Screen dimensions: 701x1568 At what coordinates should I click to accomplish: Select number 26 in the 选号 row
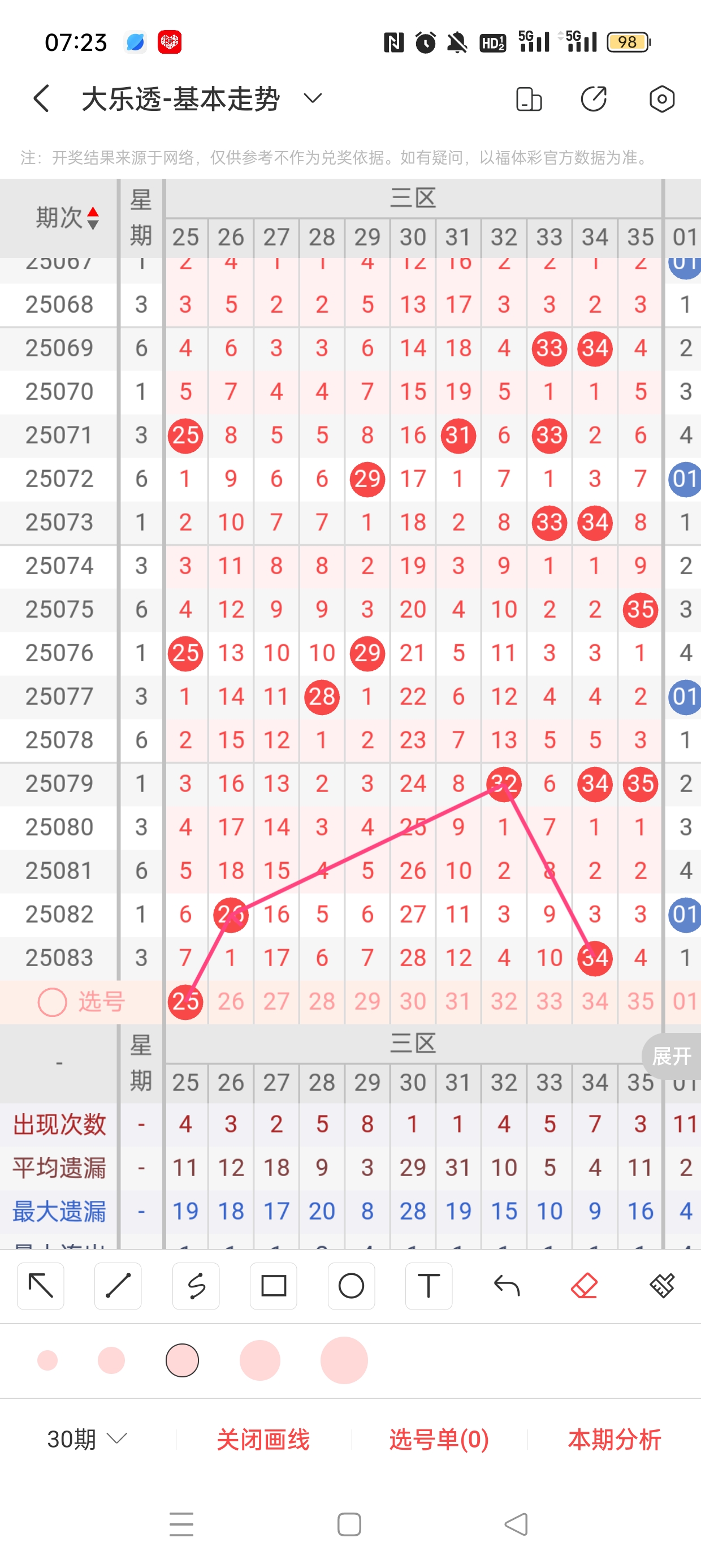[x=231, y=1001]
